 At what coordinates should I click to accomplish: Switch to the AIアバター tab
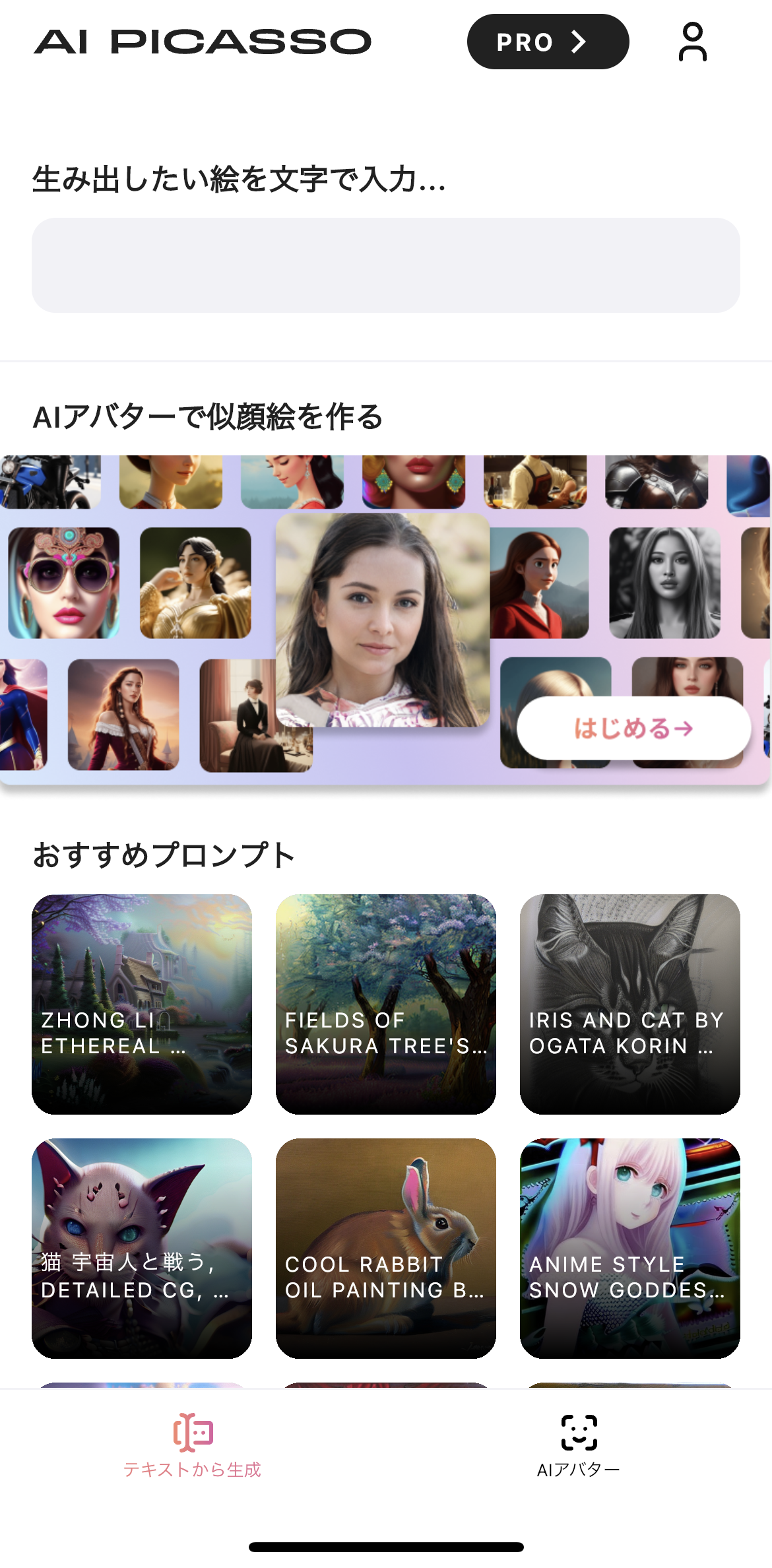click(x=579, y=1445)
